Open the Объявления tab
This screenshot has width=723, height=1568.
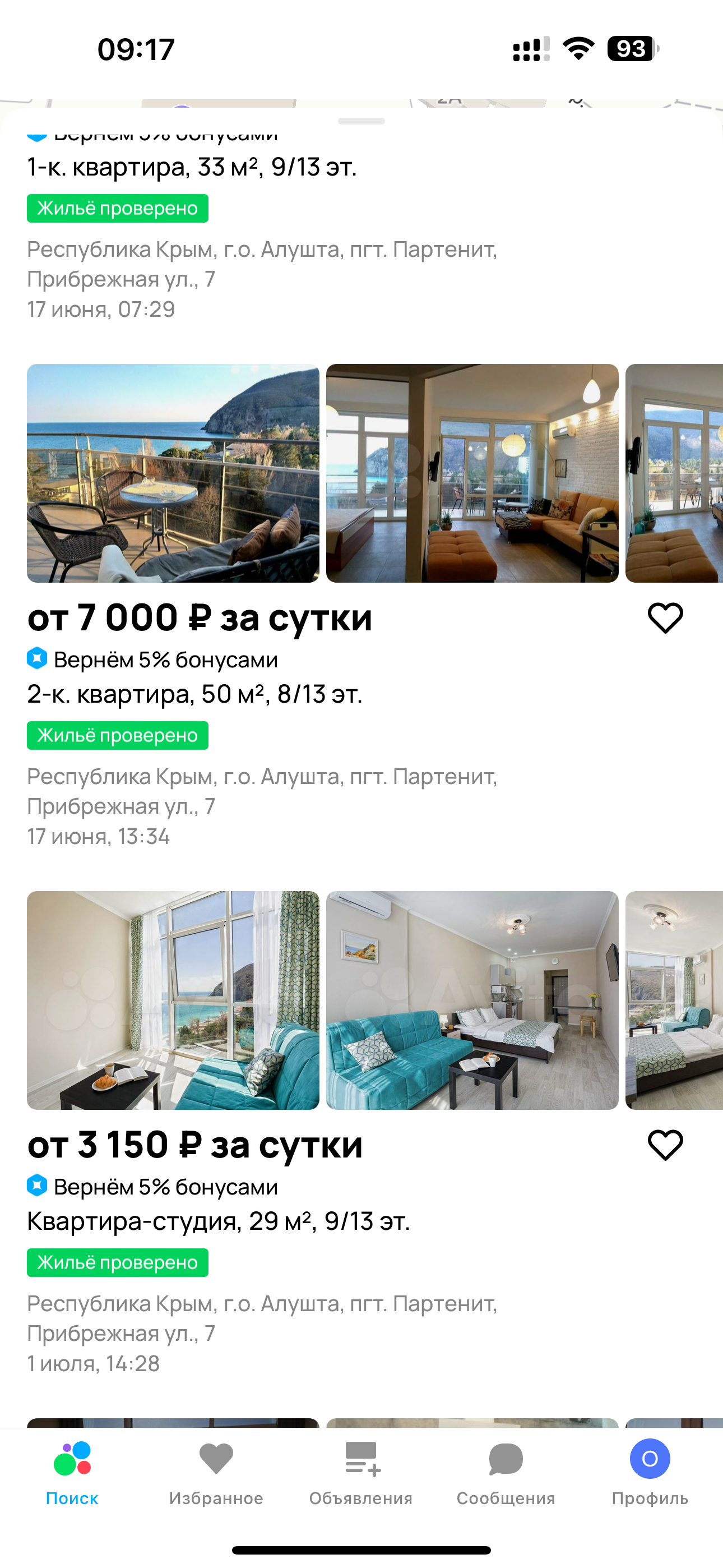(361, 1472)
